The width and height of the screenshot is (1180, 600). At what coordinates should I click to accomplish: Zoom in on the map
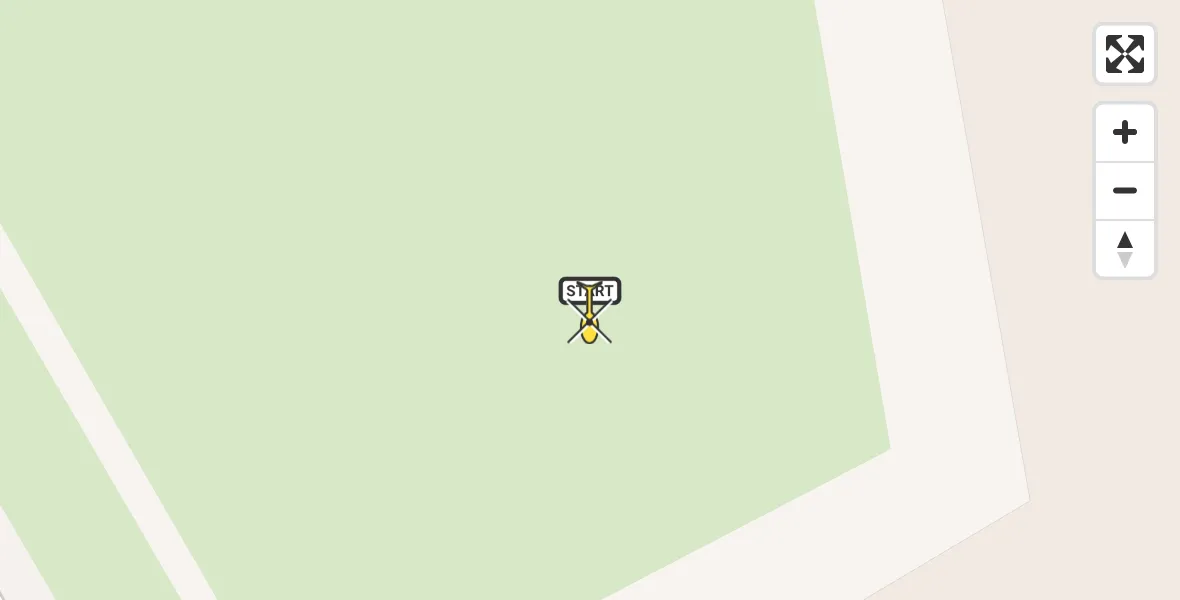tap(1124, 132)
